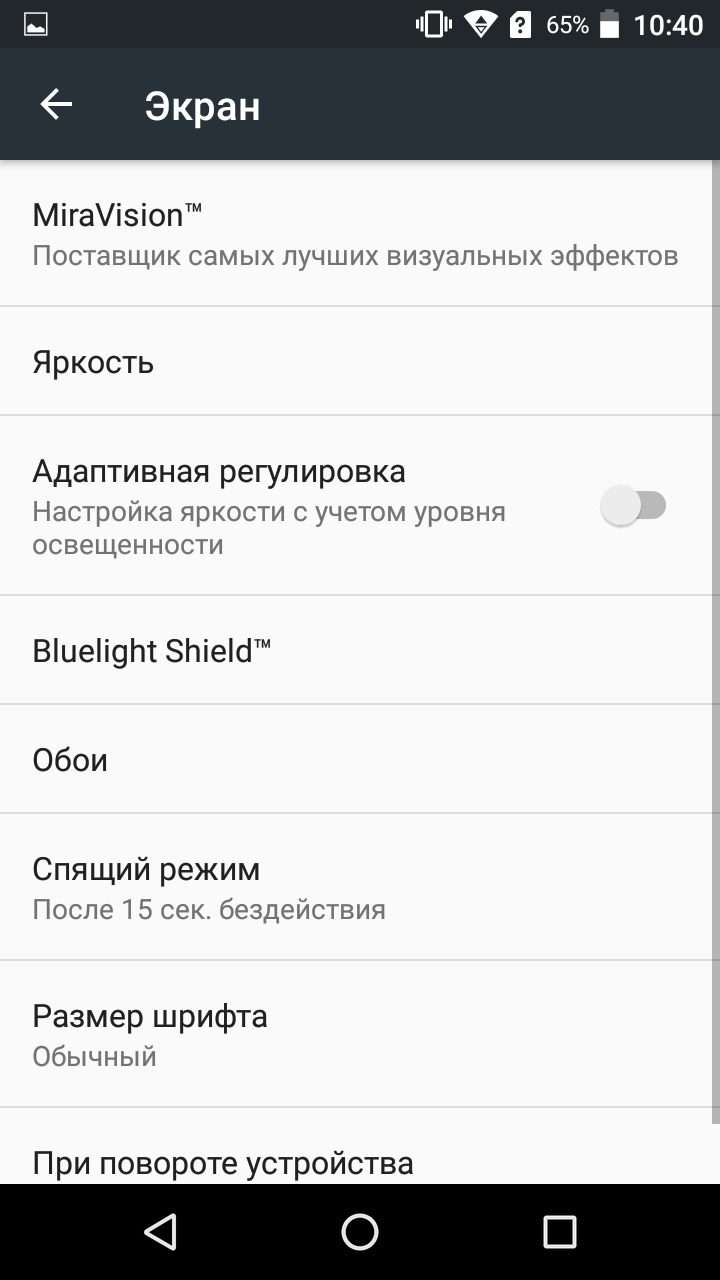Screen dimensions: 720x1280
Task: Toggle Адаптивная регулировка switch
Action: [x=634, y=506]
